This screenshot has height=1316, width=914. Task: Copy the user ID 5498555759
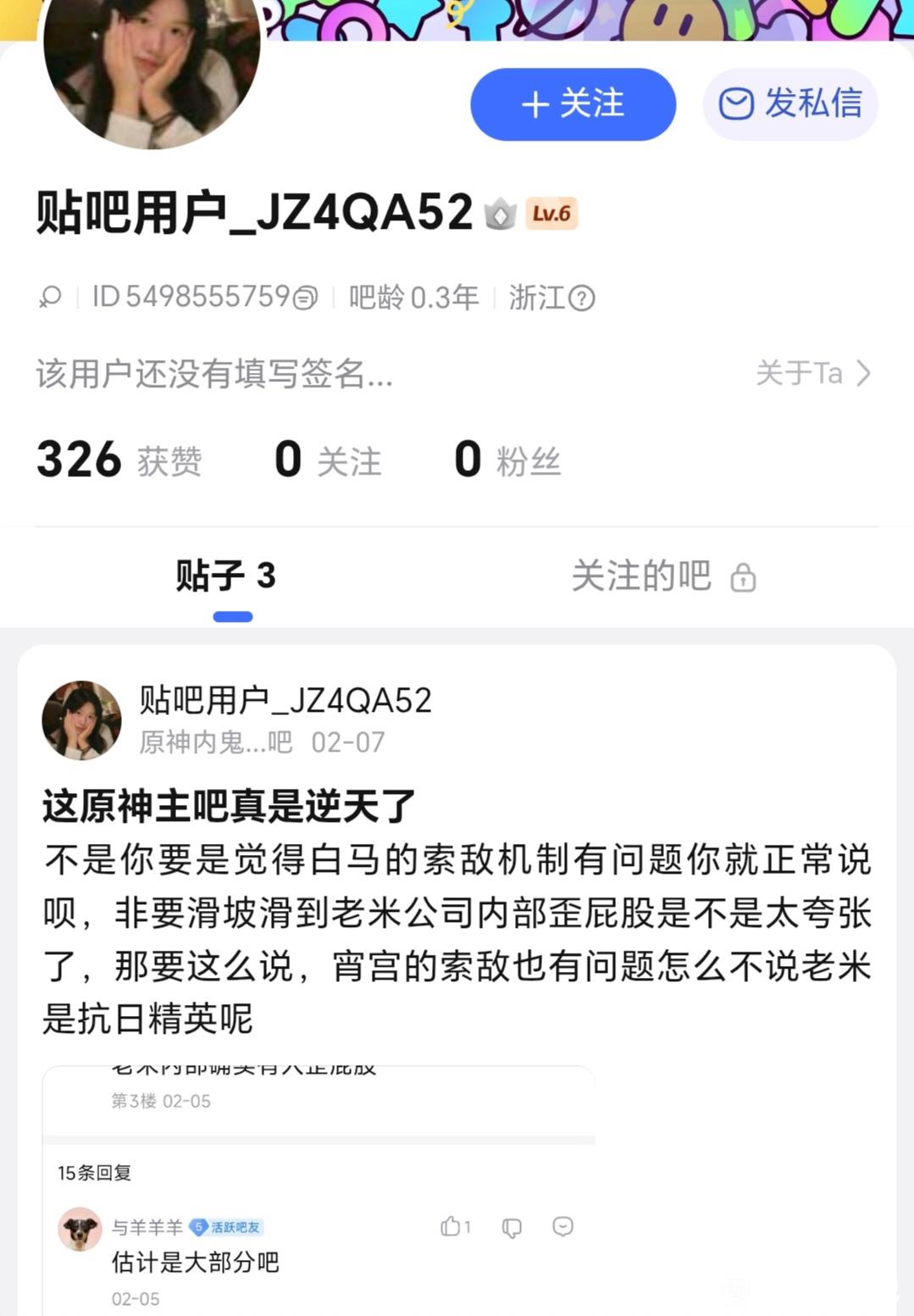[x=305, y=297]
